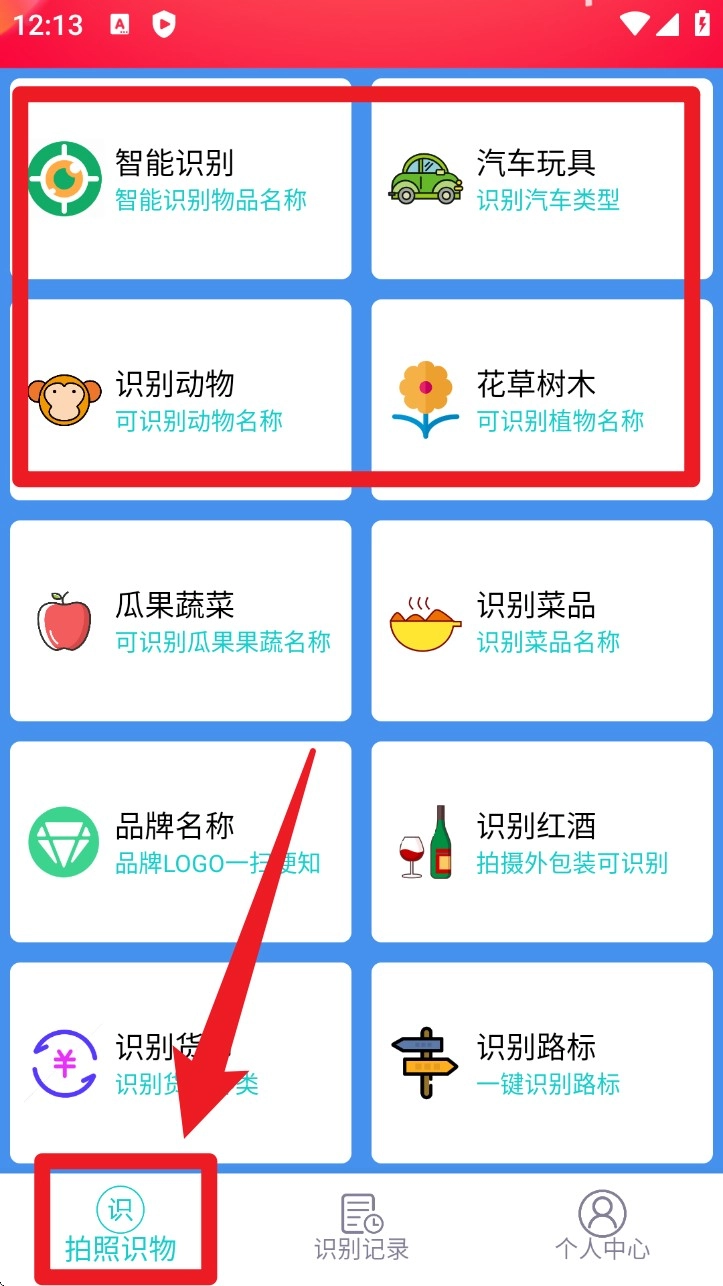Open 品牌名称 logo recognition
This screenshot has height=1286, width=723.
(181, 842)
